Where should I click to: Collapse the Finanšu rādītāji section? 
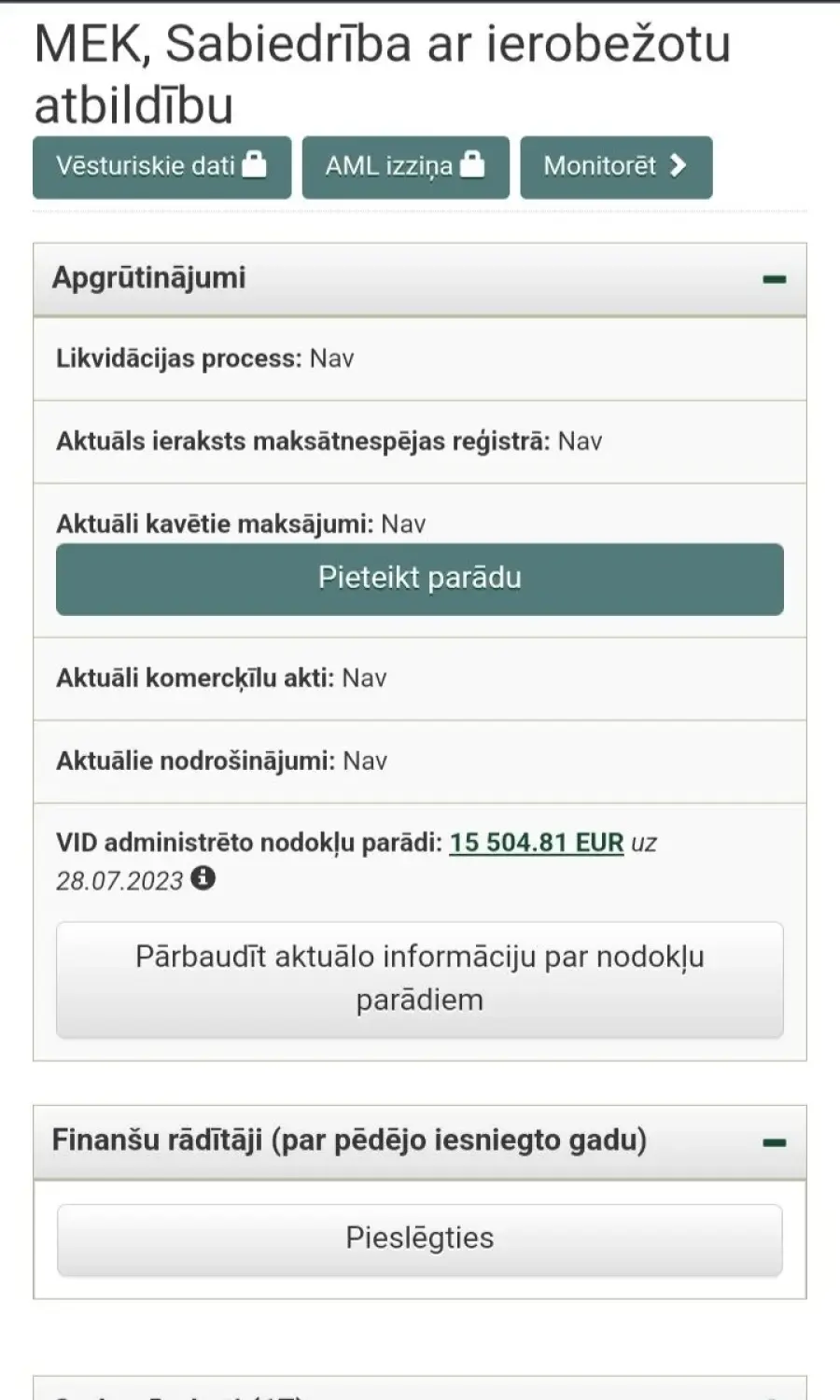point(774,1142)
